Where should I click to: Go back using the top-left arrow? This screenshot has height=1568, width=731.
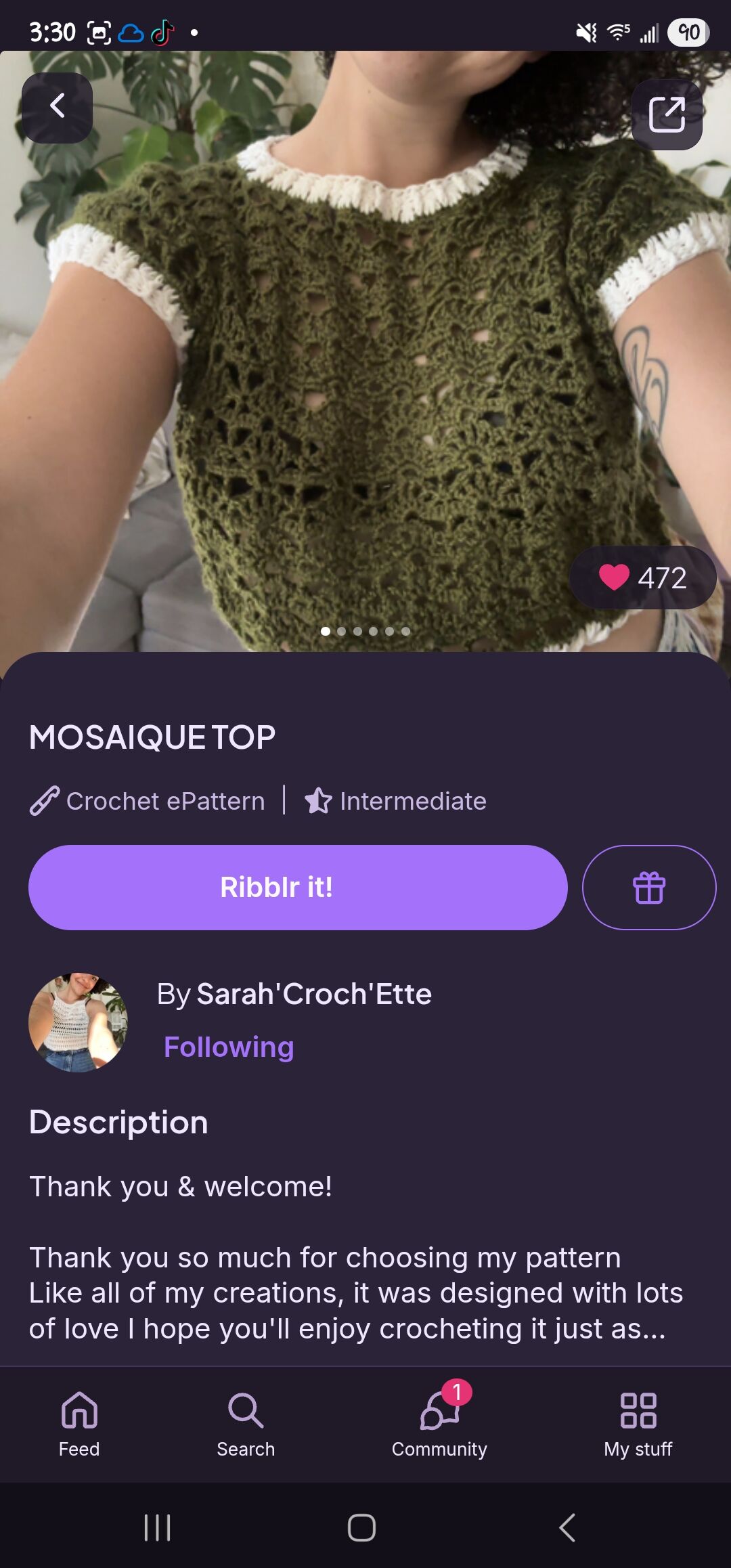point(58,108)
